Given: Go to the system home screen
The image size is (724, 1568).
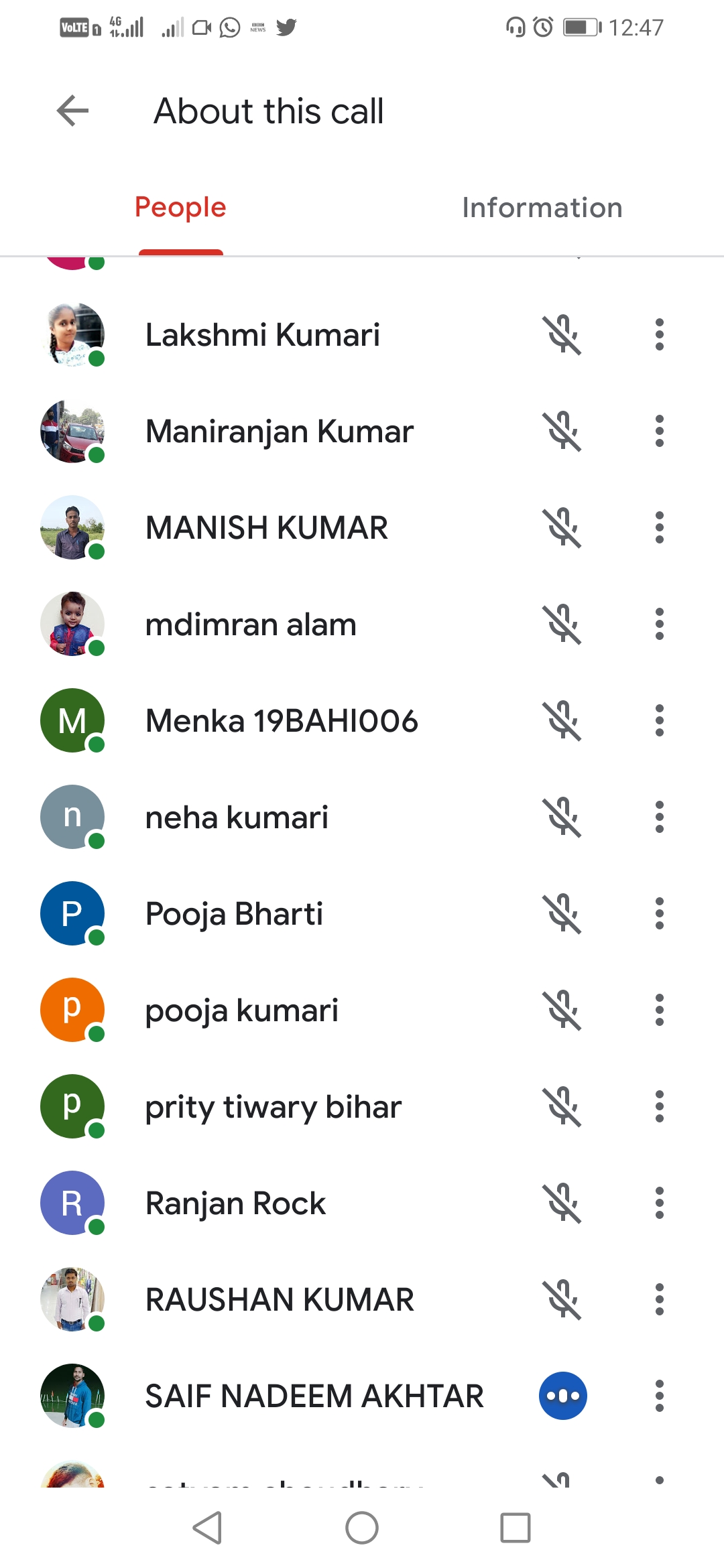Looking at the screenshot, I should point(362,1528).
